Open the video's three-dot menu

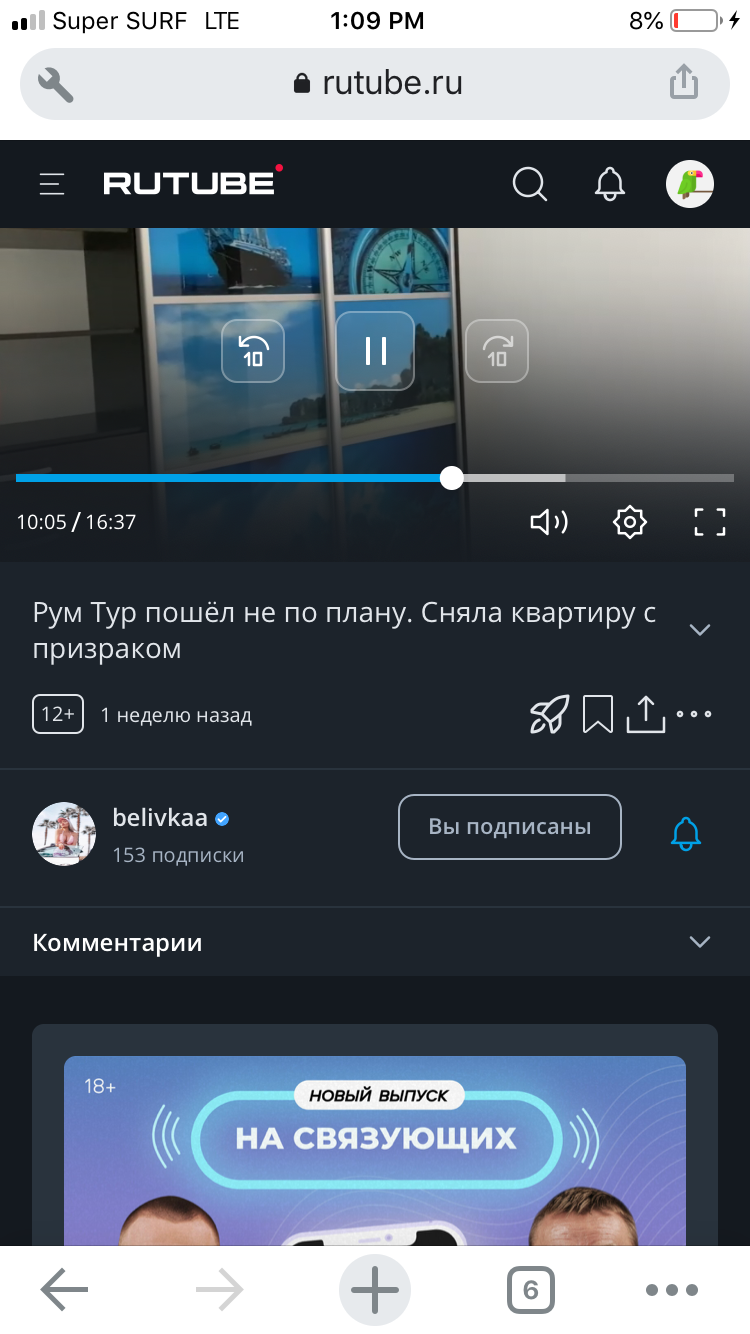(x=694, y=714)
